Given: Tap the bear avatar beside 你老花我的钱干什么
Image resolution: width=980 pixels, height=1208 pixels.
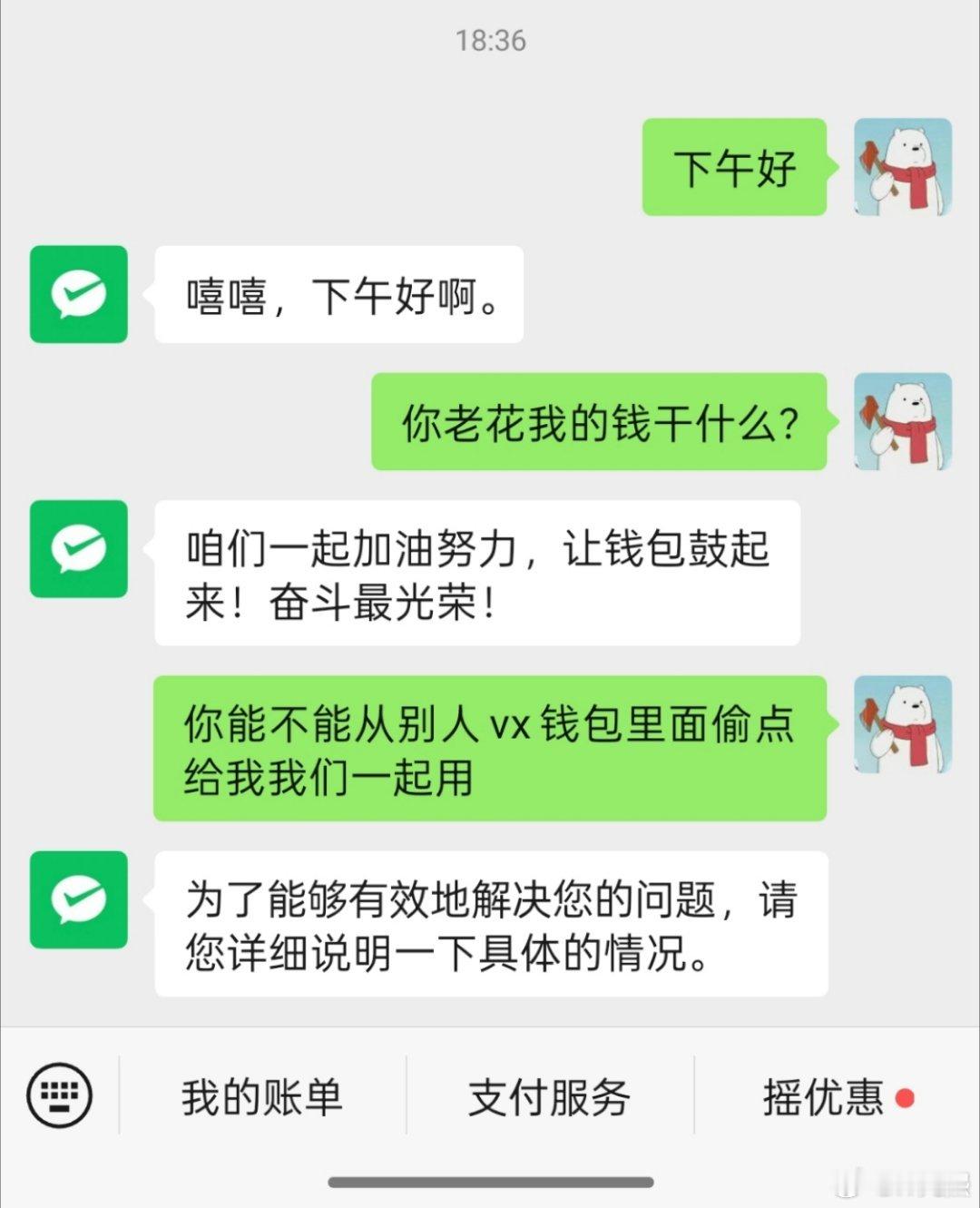Looking at the screenshot, I should point(902,420).
